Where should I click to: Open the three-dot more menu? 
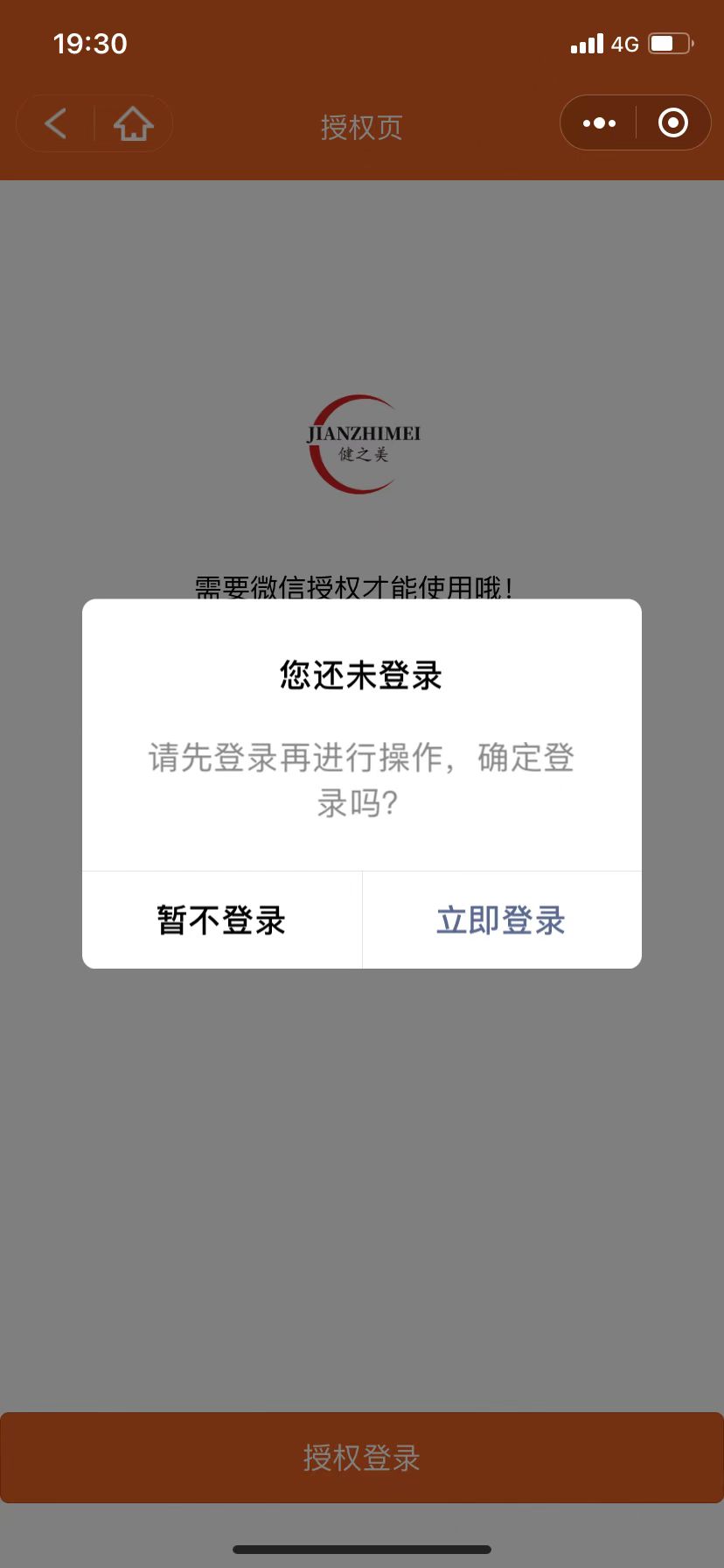coord(599,123)
